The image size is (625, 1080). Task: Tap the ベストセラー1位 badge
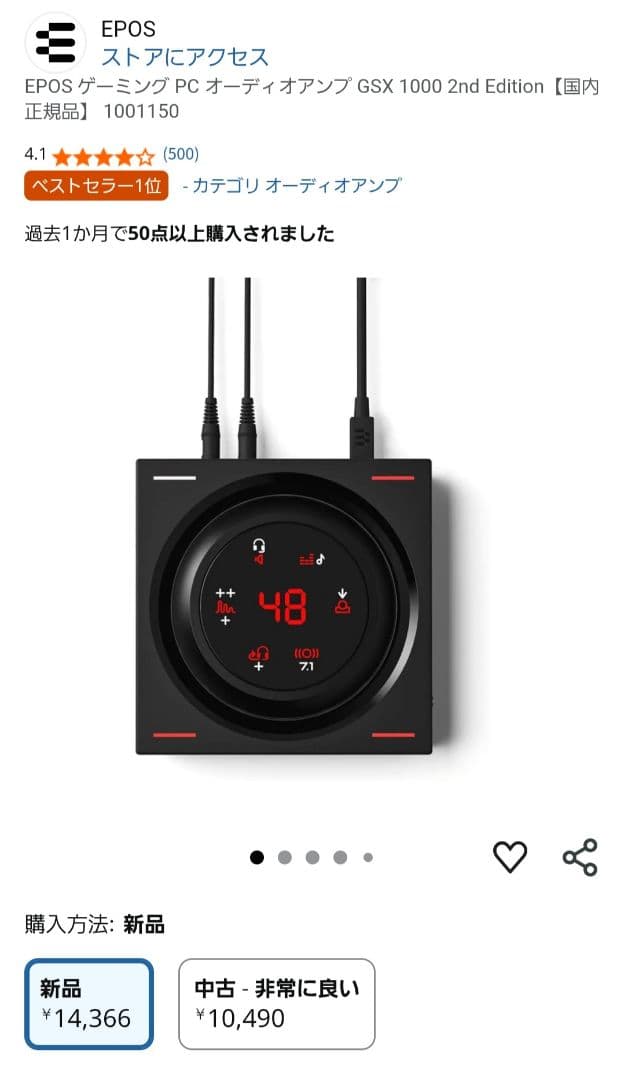[x=97, y=185]
